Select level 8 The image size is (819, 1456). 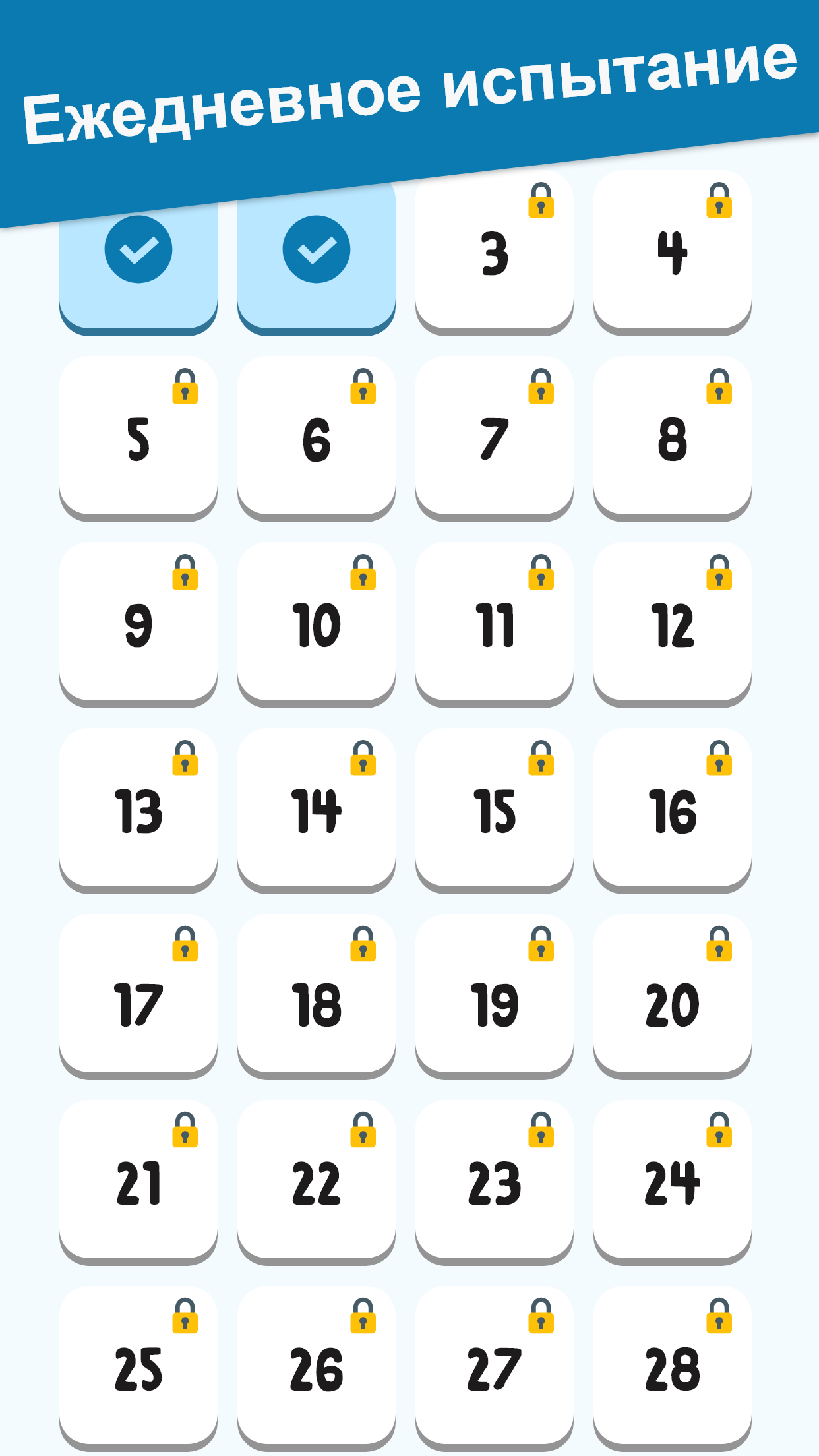673,439
